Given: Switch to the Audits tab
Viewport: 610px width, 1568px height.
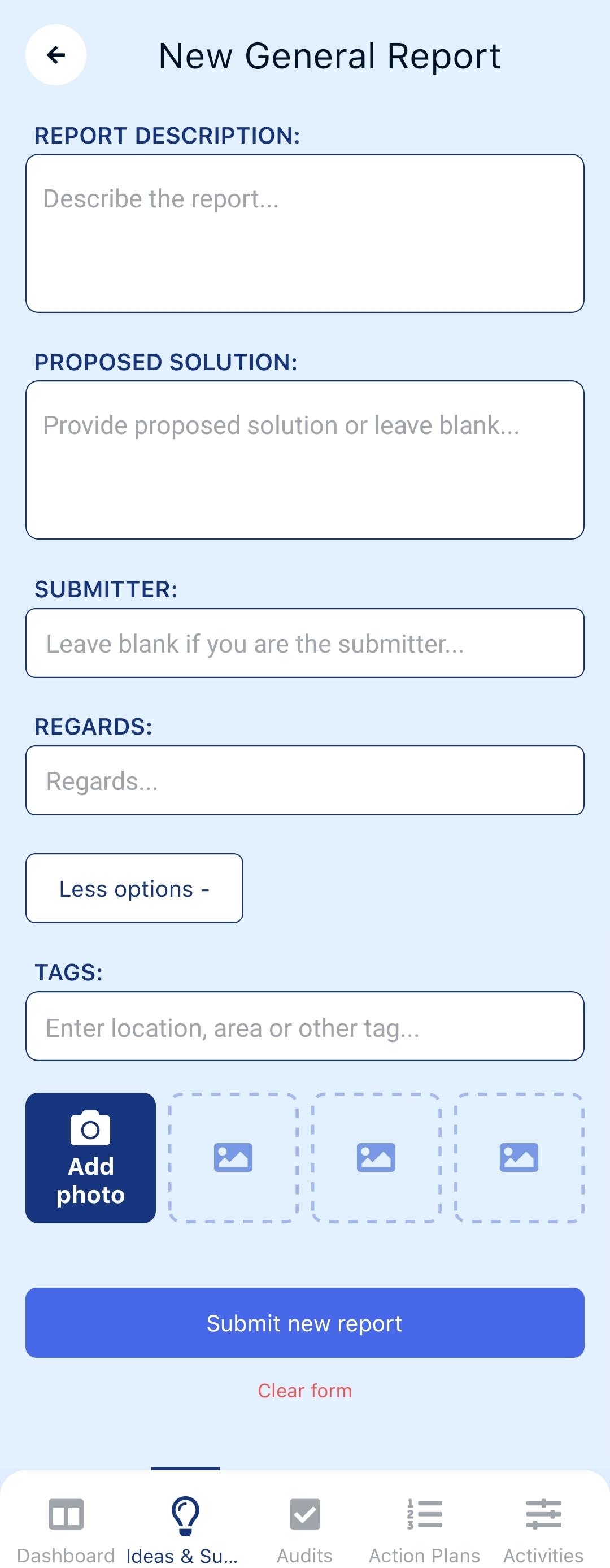Looking at the screenshot, I should tap(304, 1528).
